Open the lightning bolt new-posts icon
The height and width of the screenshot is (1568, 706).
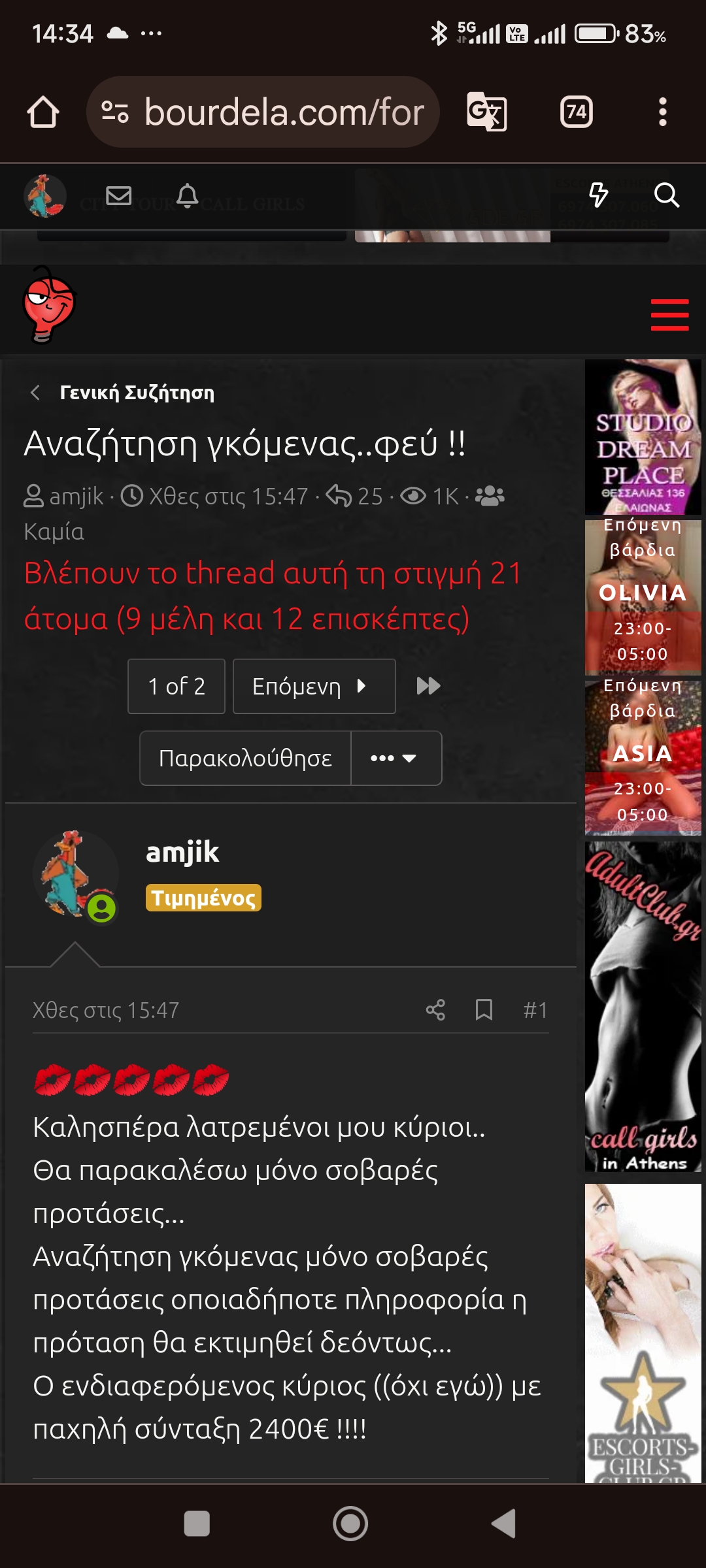pos(598,195)
